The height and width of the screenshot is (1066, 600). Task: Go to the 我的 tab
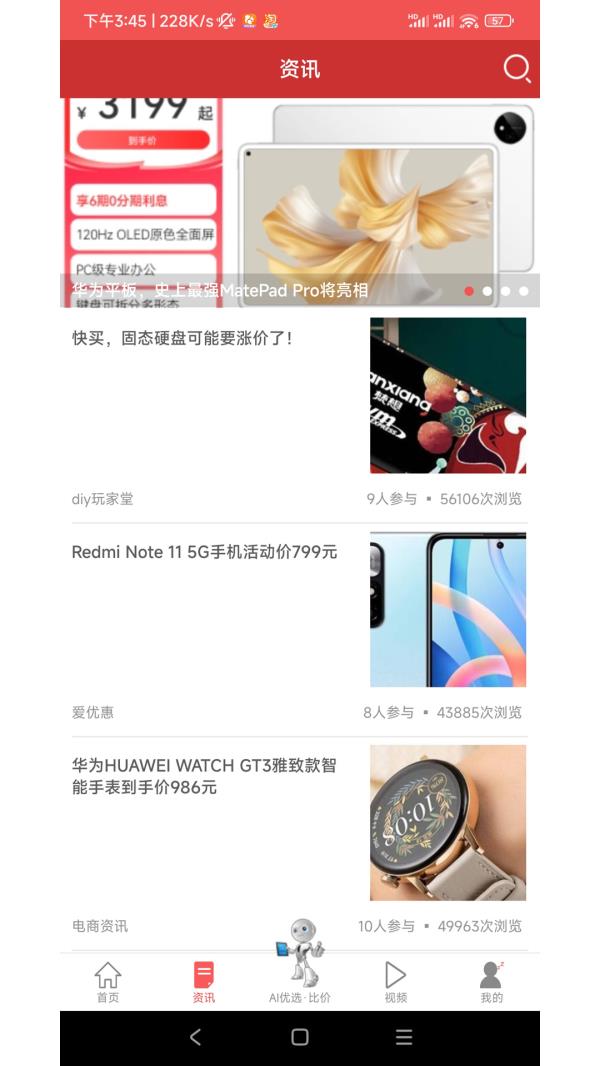pyautogui.click(x=491, y=982)
